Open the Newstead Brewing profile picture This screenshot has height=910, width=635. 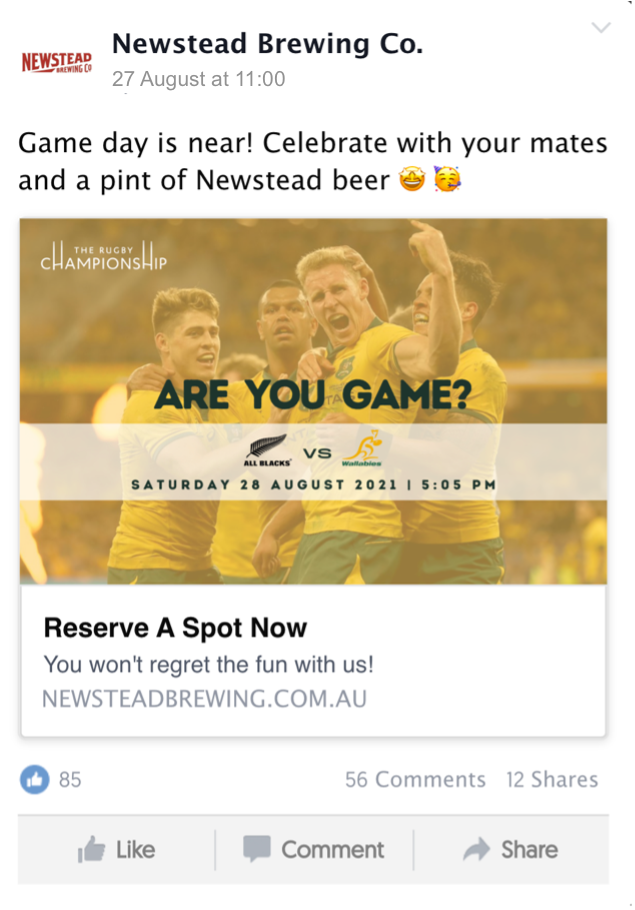point(57,62)
